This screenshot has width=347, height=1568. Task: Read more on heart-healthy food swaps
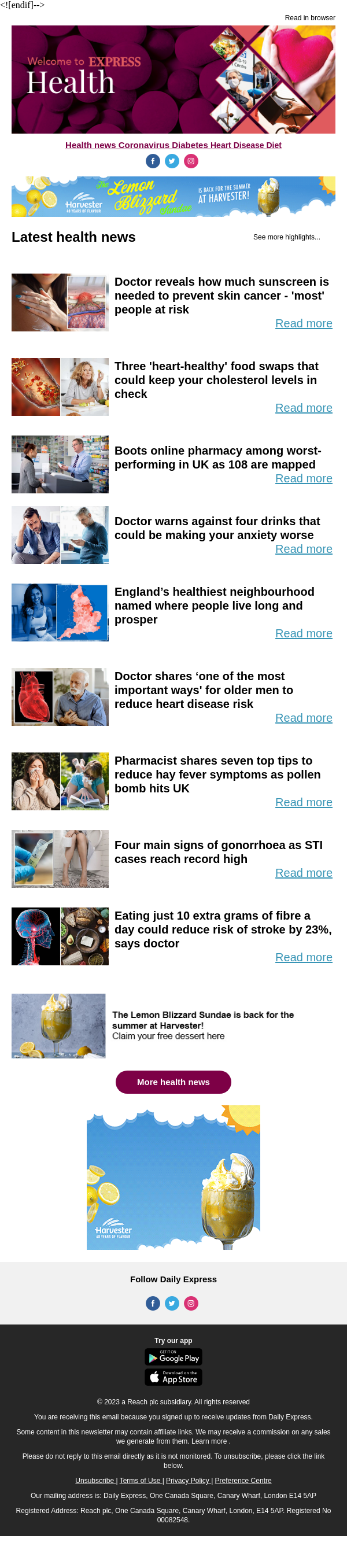[x=303, y=408]
